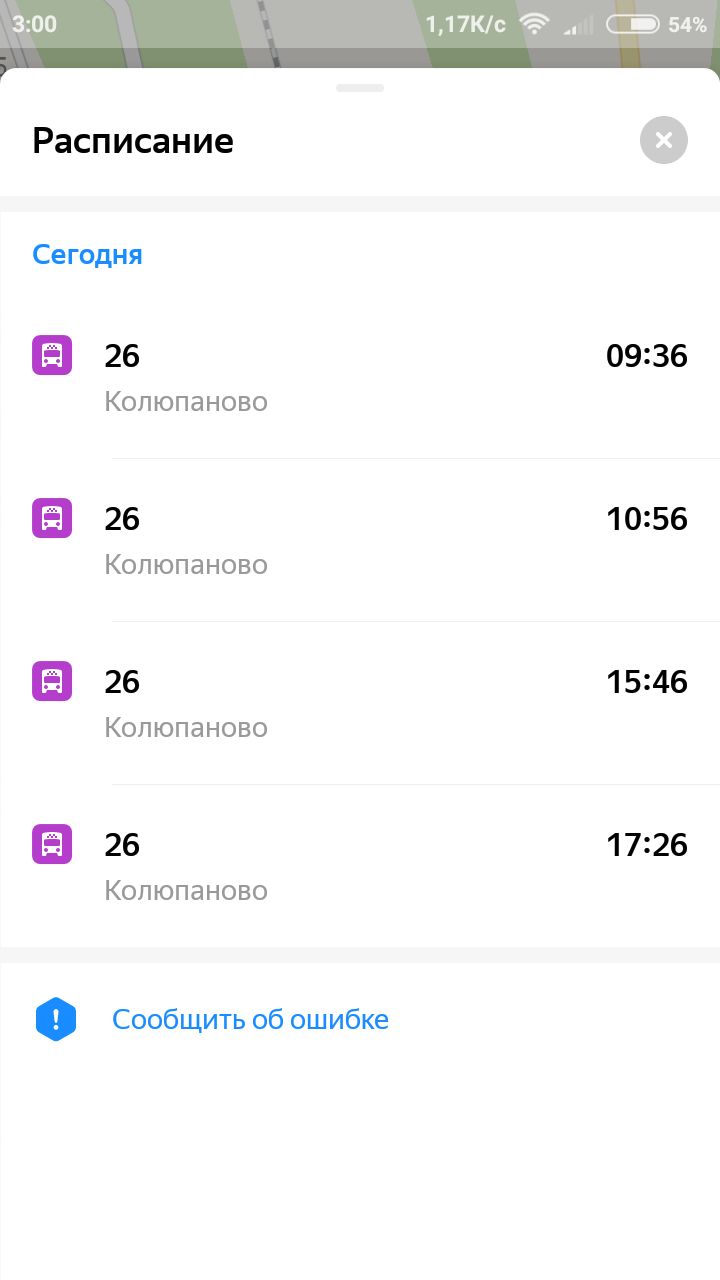Image resolution: width=720 pixels, height=1280 pixels.
Task: Open route 26 departing at 09:36
Action: (360, 377)
